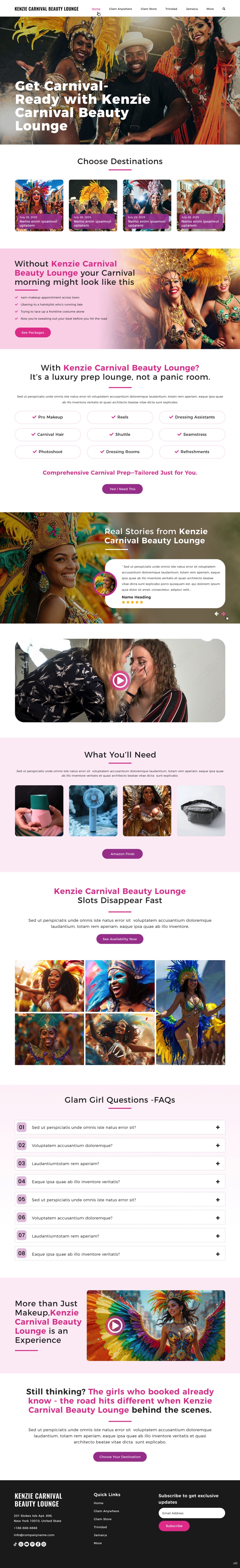The width and height of the screenshot is (240, 1568).
Task: Tap See Availability Now
Action: (120, 939)
